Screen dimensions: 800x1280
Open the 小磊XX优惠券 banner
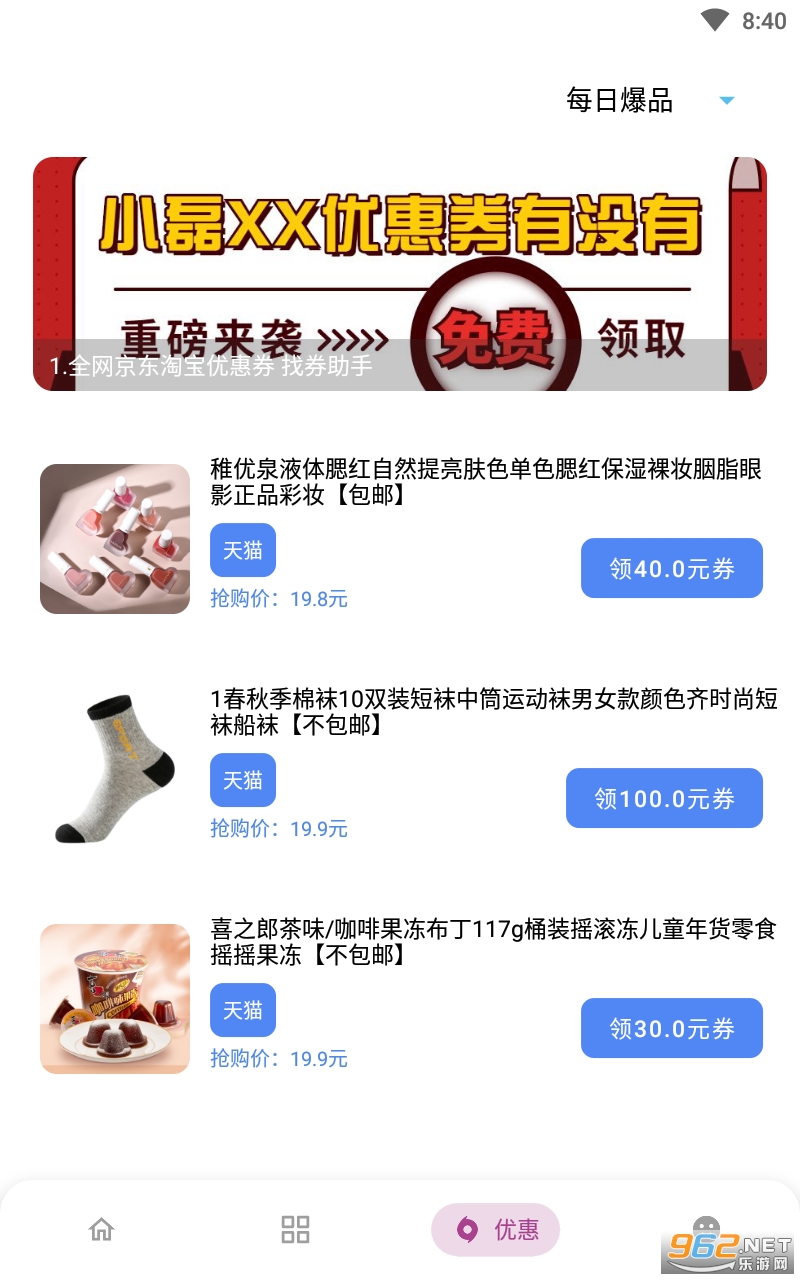coord(400,273)
